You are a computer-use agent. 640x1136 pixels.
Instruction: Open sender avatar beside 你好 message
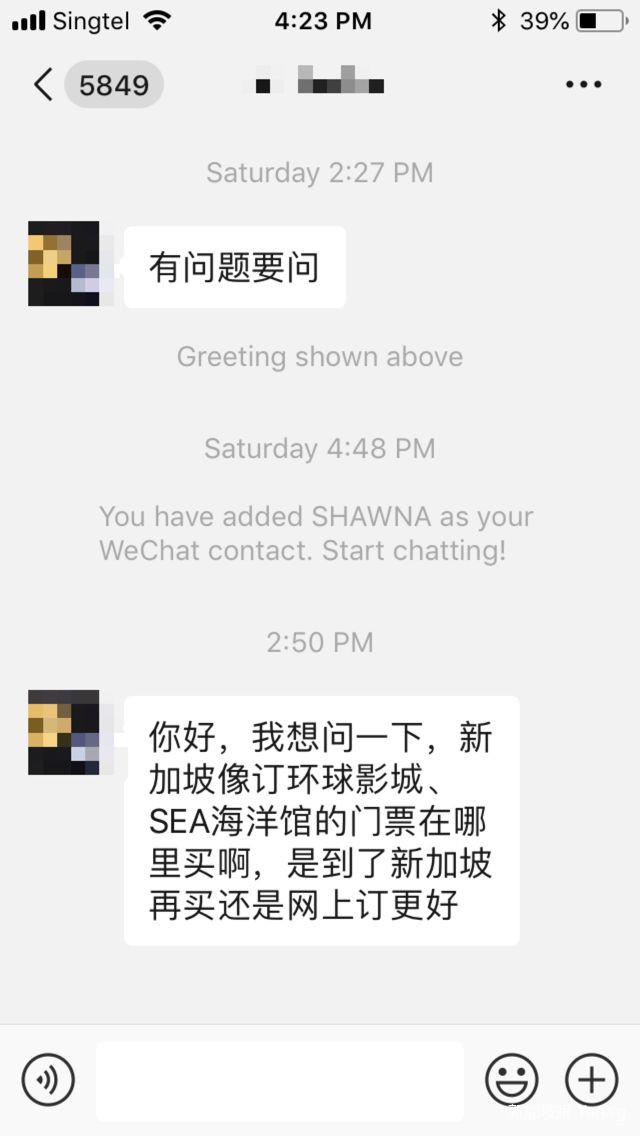[64, 732]
